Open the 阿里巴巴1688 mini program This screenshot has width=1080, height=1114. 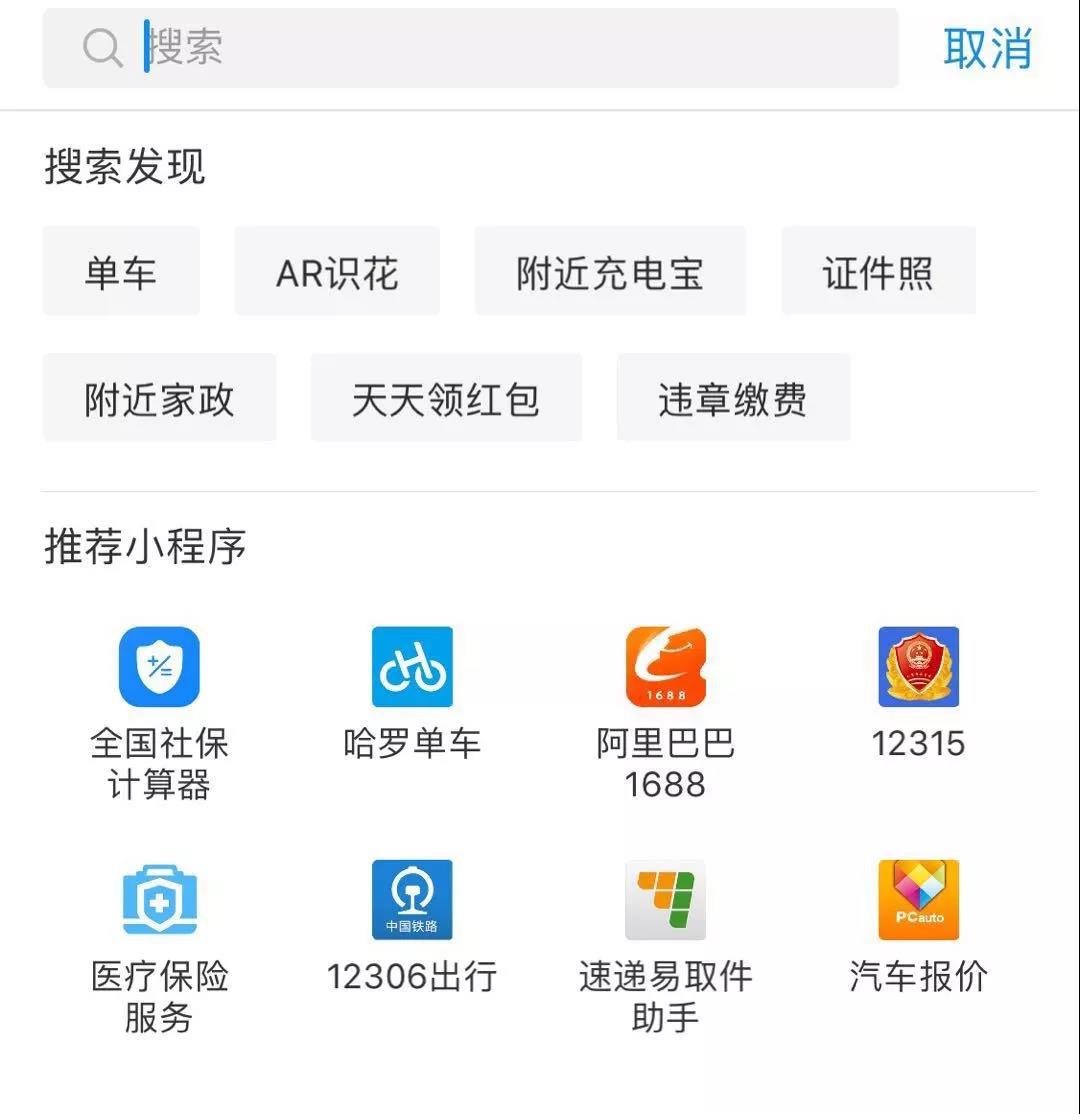[x=666, y=667]
